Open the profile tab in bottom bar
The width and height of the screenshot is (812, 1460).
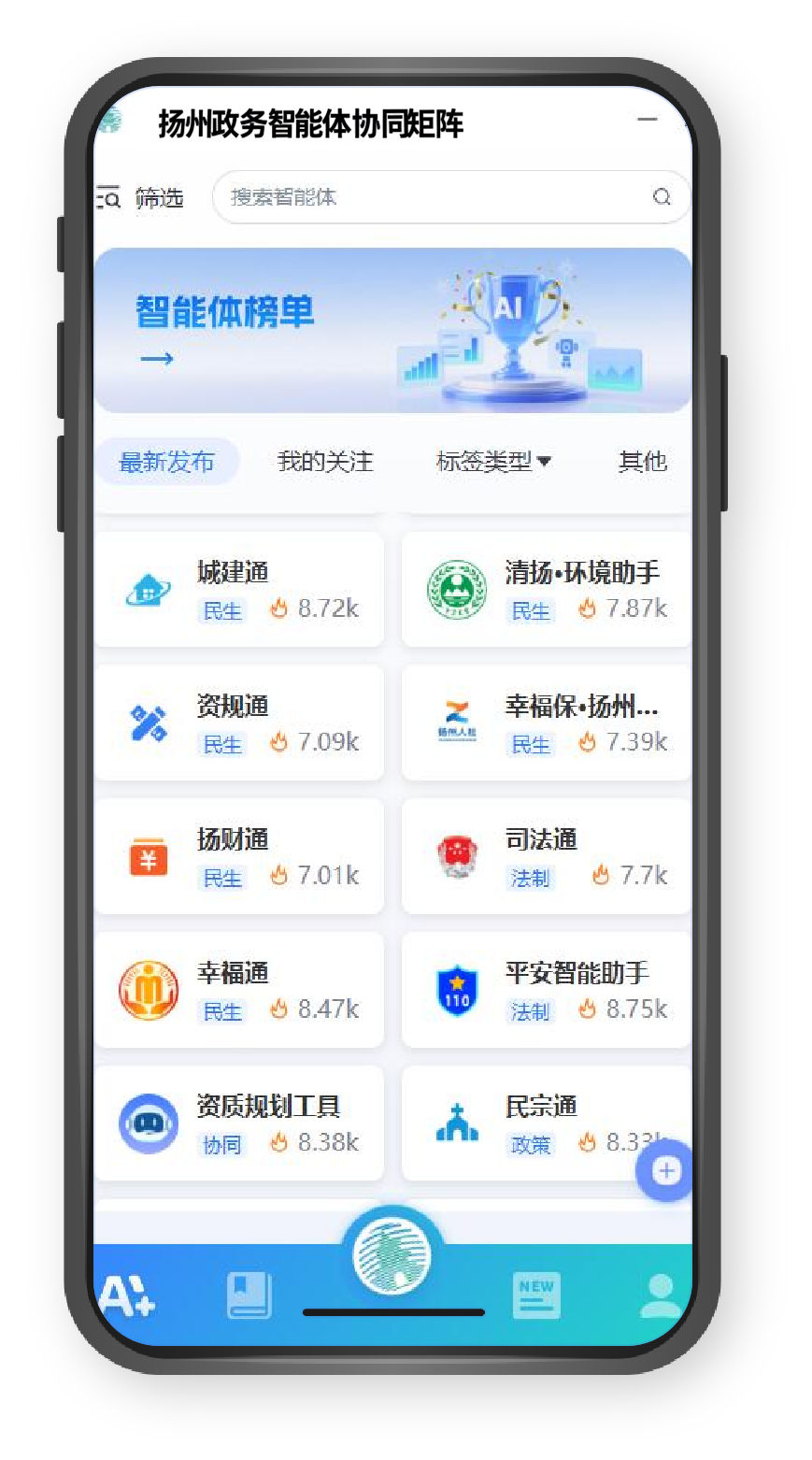point(660,1296)
